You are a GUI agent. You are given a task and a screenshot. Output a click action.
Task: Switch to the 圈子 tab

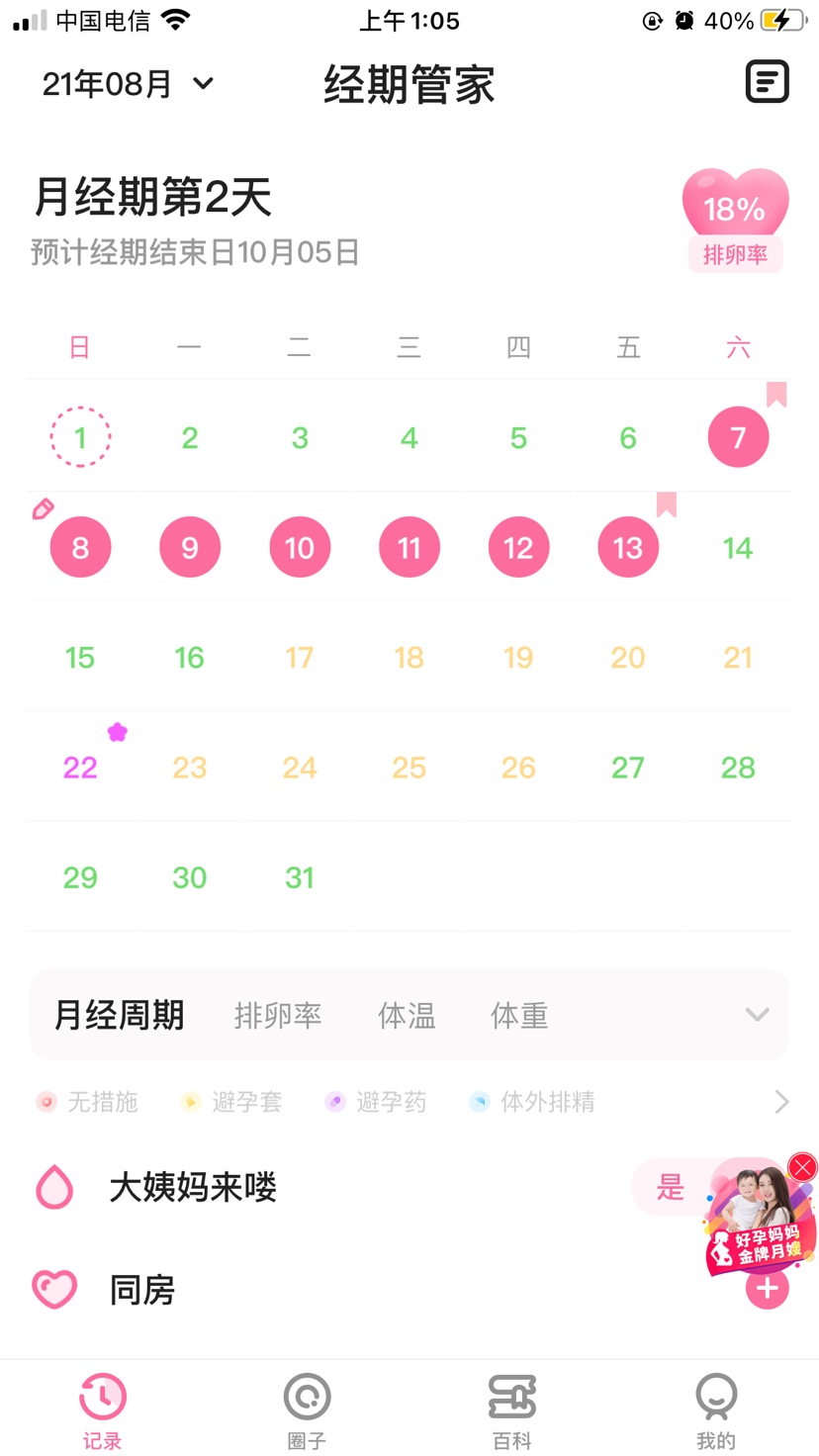(x=307, y=1410)
